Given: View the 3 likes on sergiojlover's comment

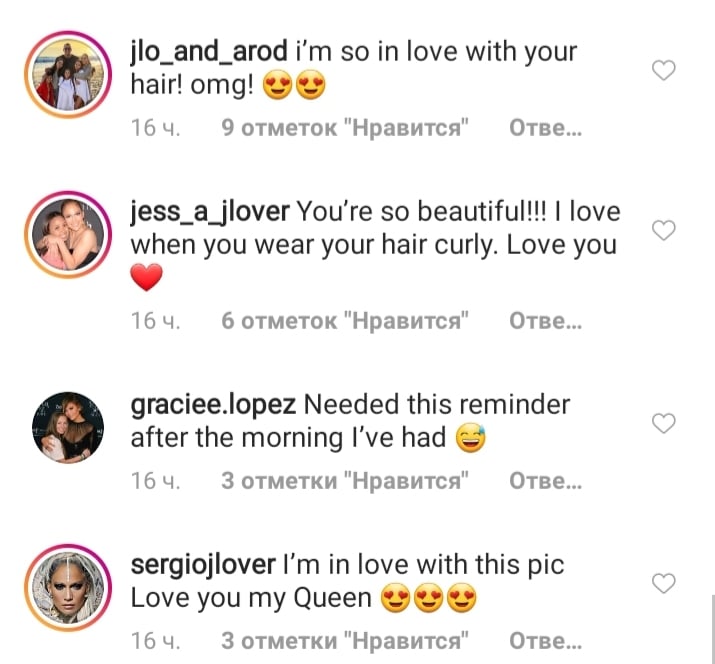Looking at the screenshot, I should tap(345, 641).
